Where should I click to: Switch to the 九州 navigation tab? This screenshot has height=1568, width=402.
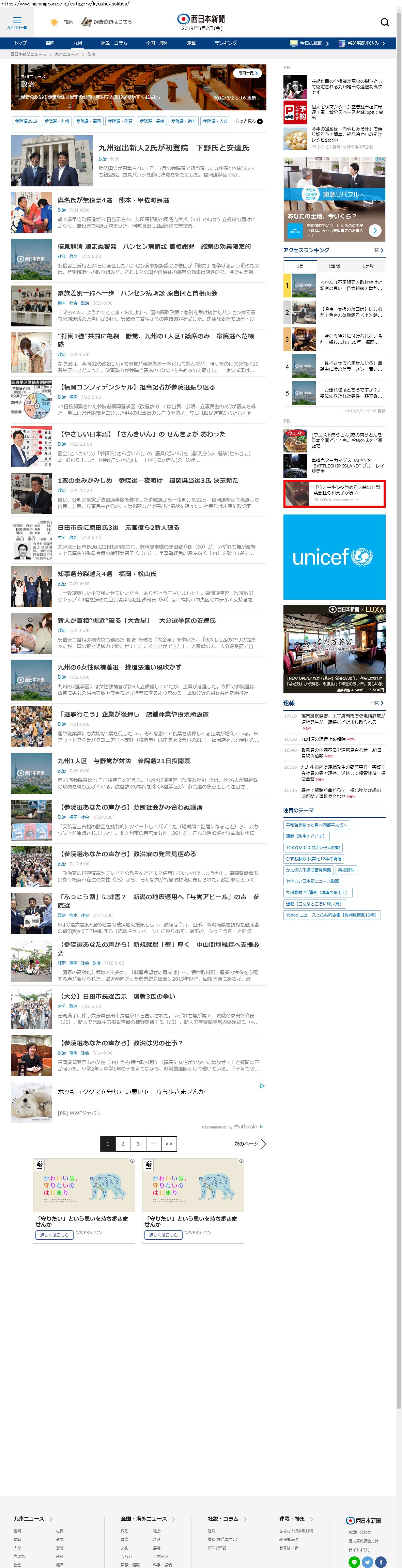click(77, 43)
